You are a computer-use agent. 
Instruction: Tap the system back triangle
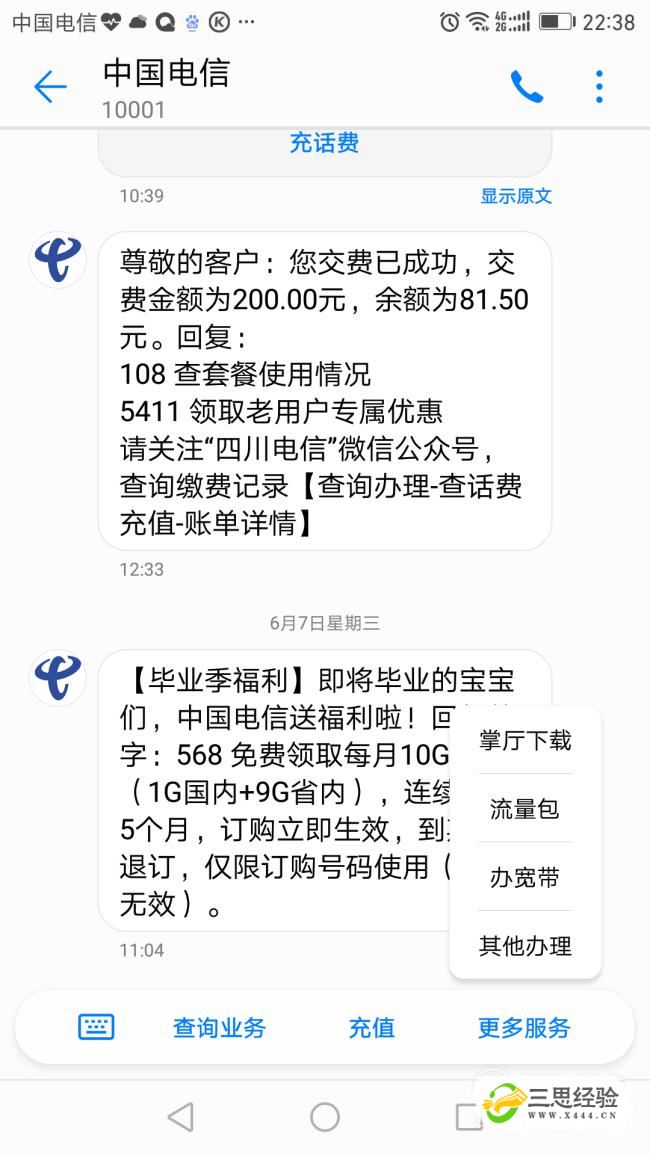pos(181,1117)
